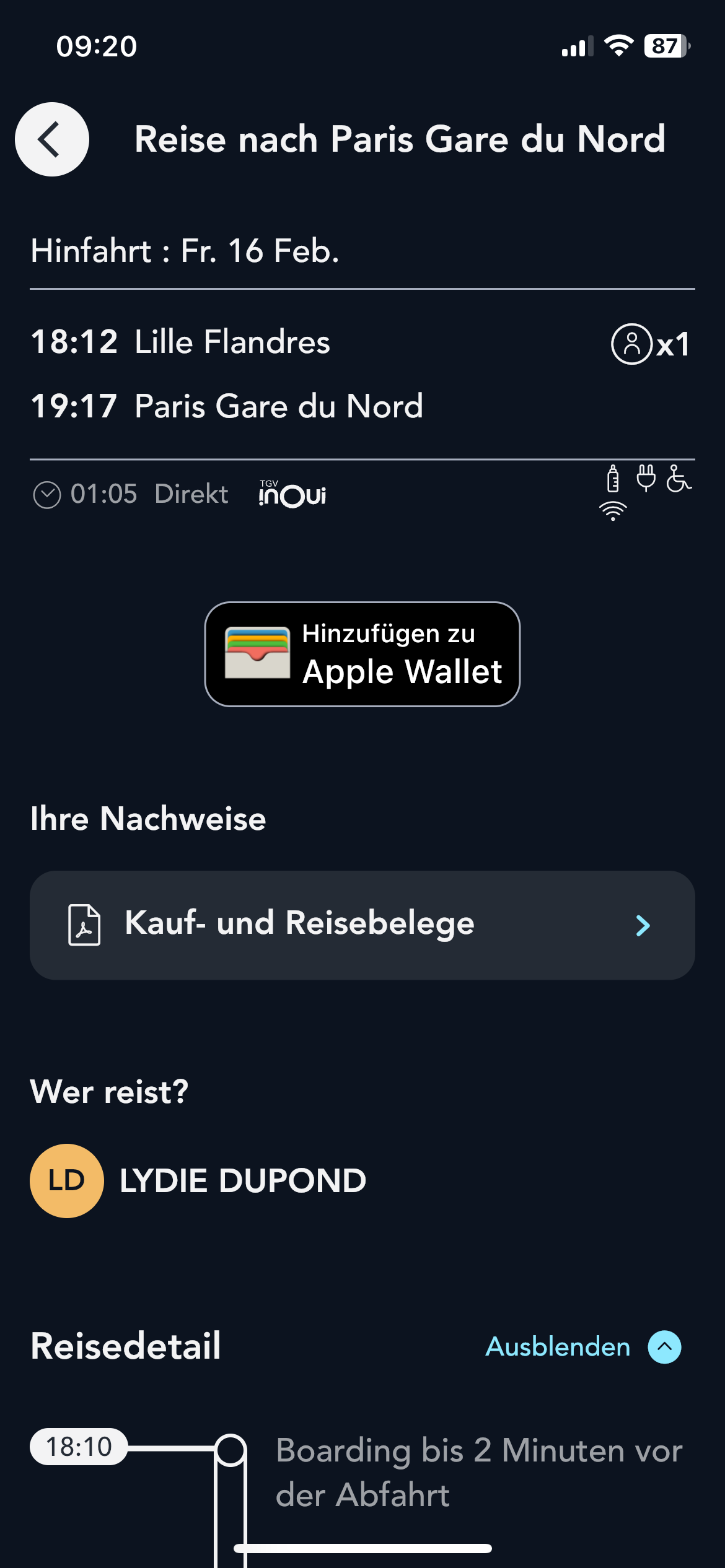Viewport: 725px width, 1568px height.
Task: Collapse Reisedetail via Ausblenden
Action: pyautogui.click(x=558, y=1346)
